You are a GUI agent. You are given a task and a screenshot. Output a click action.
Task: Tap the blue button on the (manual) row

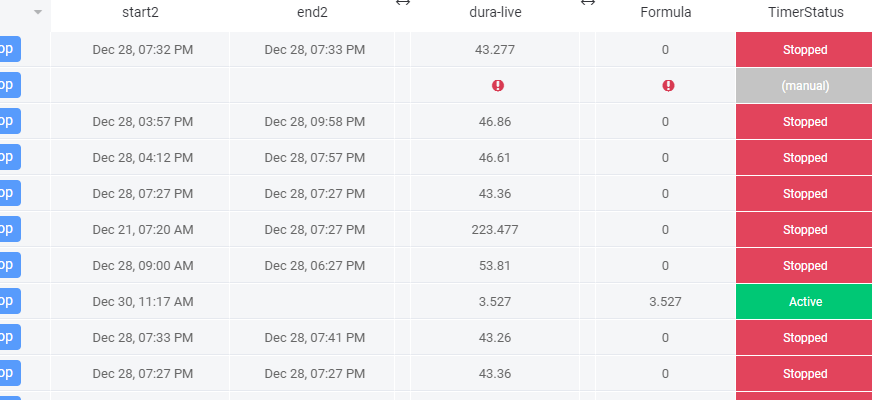point(9,85)
